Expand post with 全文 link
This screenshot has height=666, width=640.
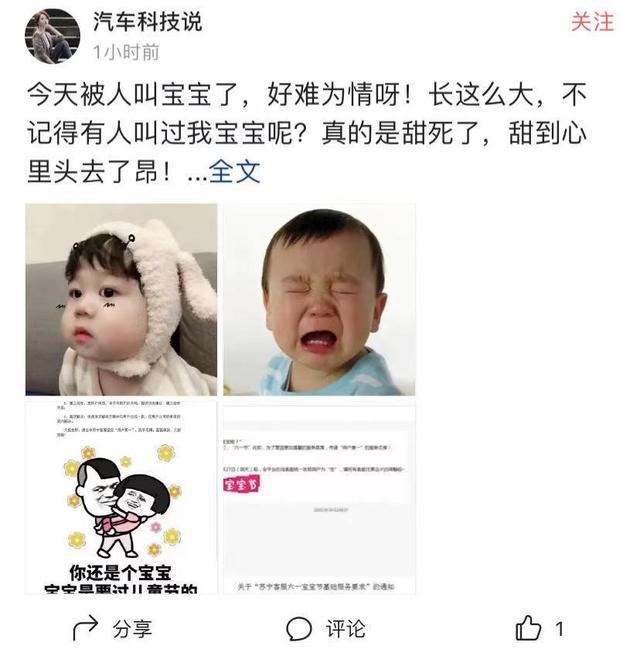coord(235,171)
